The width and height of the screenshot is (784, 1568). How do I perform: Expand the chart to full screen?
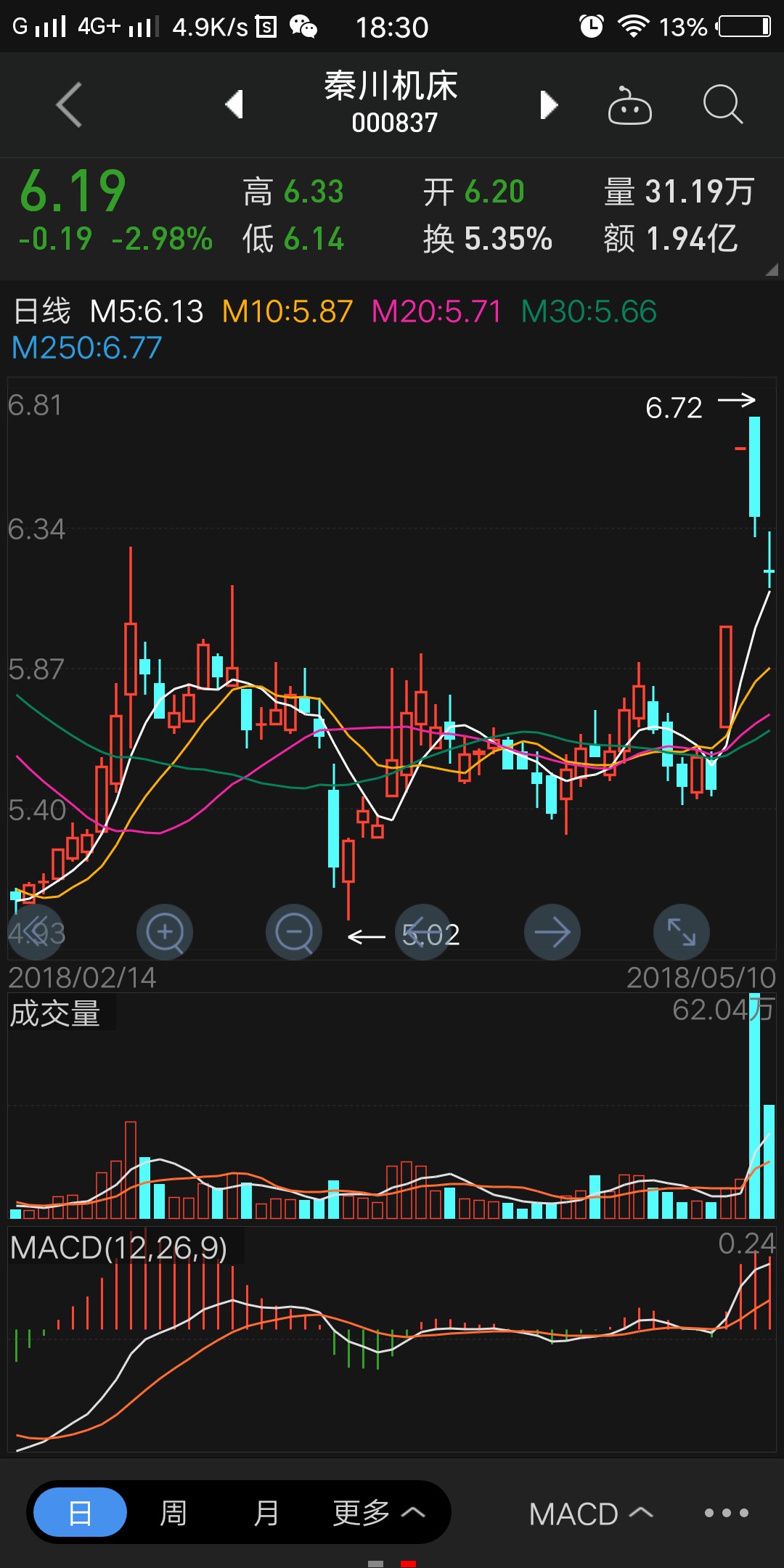(x=681, y=932)
